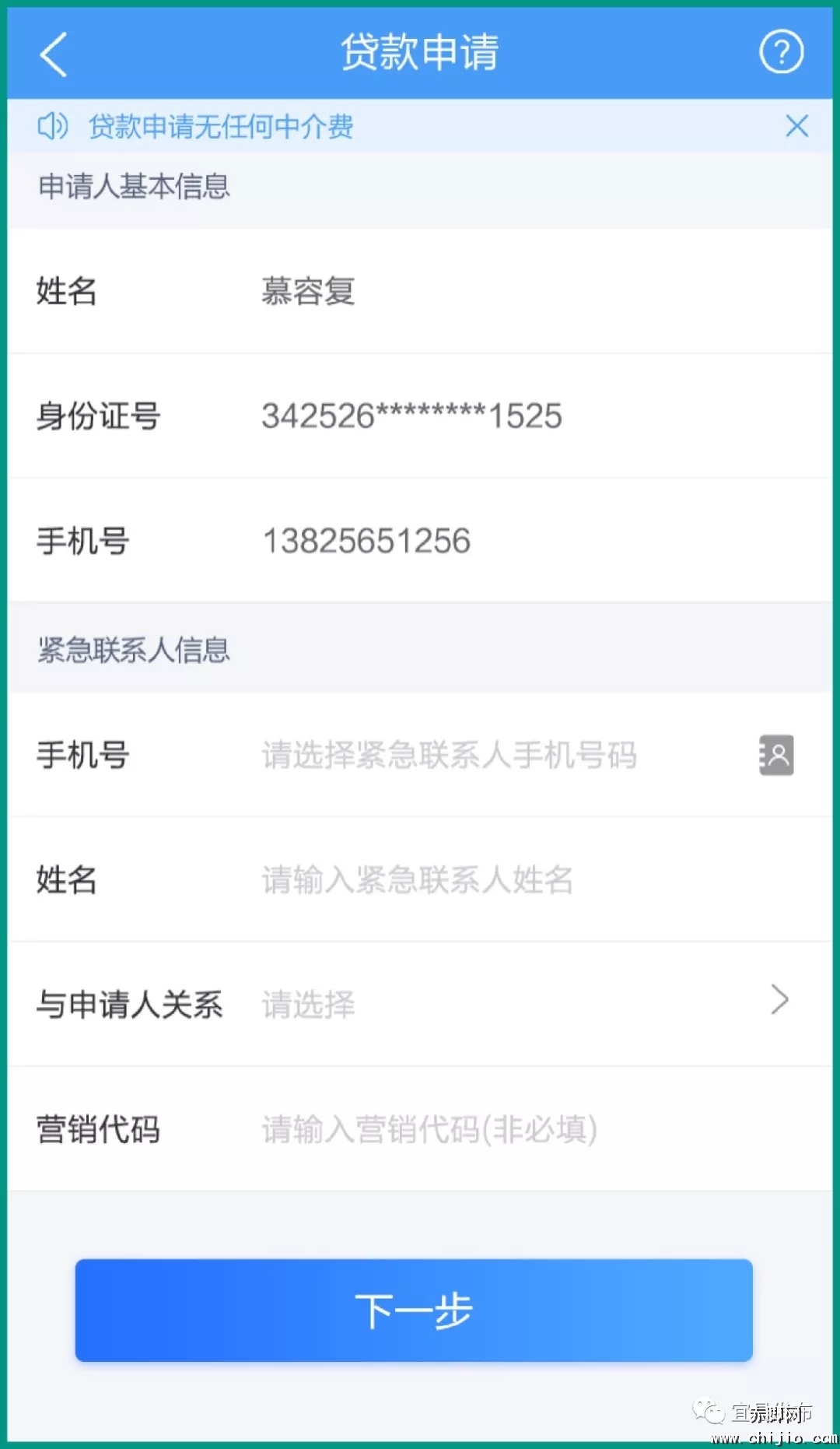The image size is (840, 1449).
Task: Go back from the loan application page
Action: coord(54,54)
